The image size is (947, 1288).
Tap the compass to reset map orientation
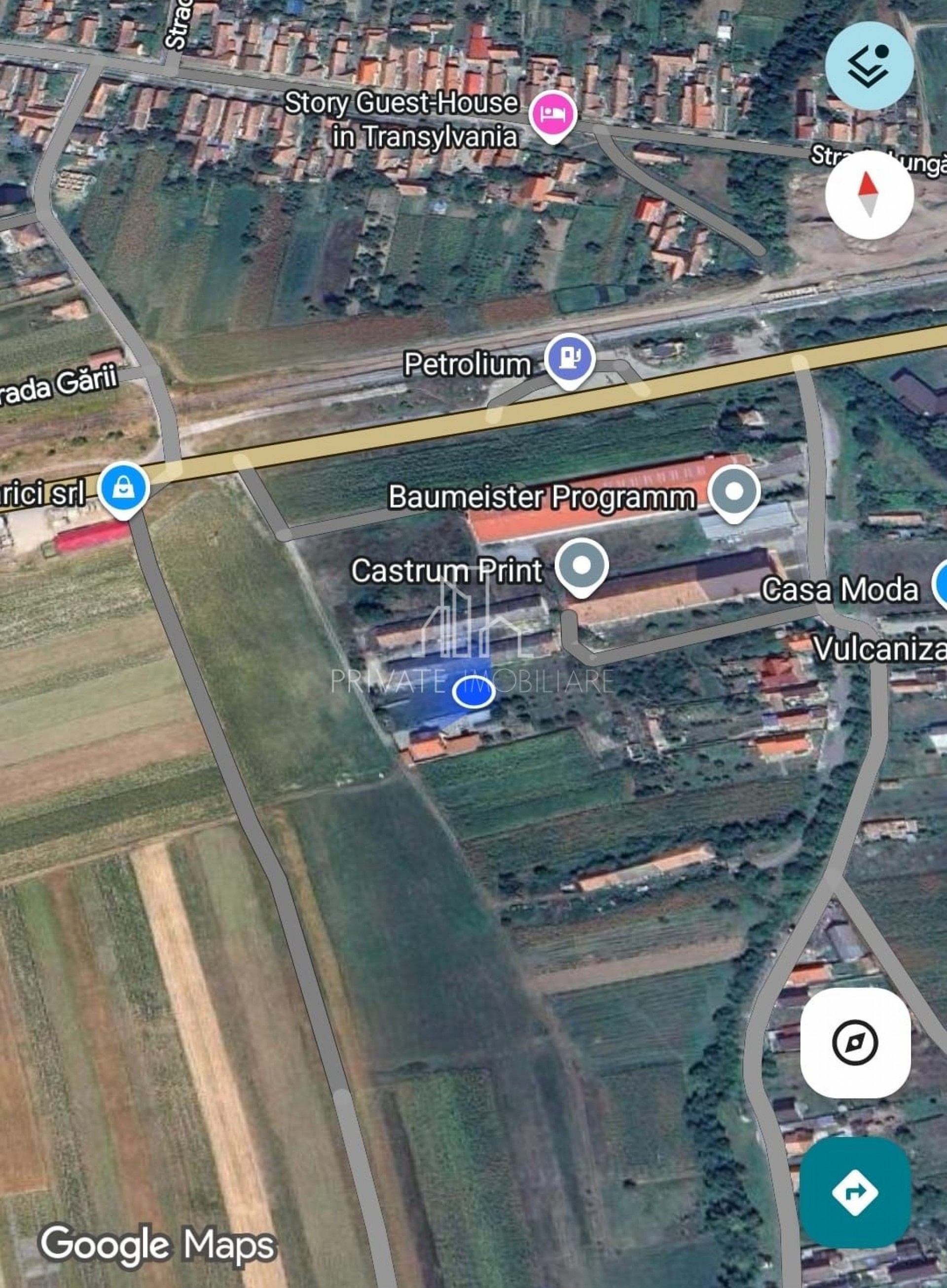click(x=869, y=194)
